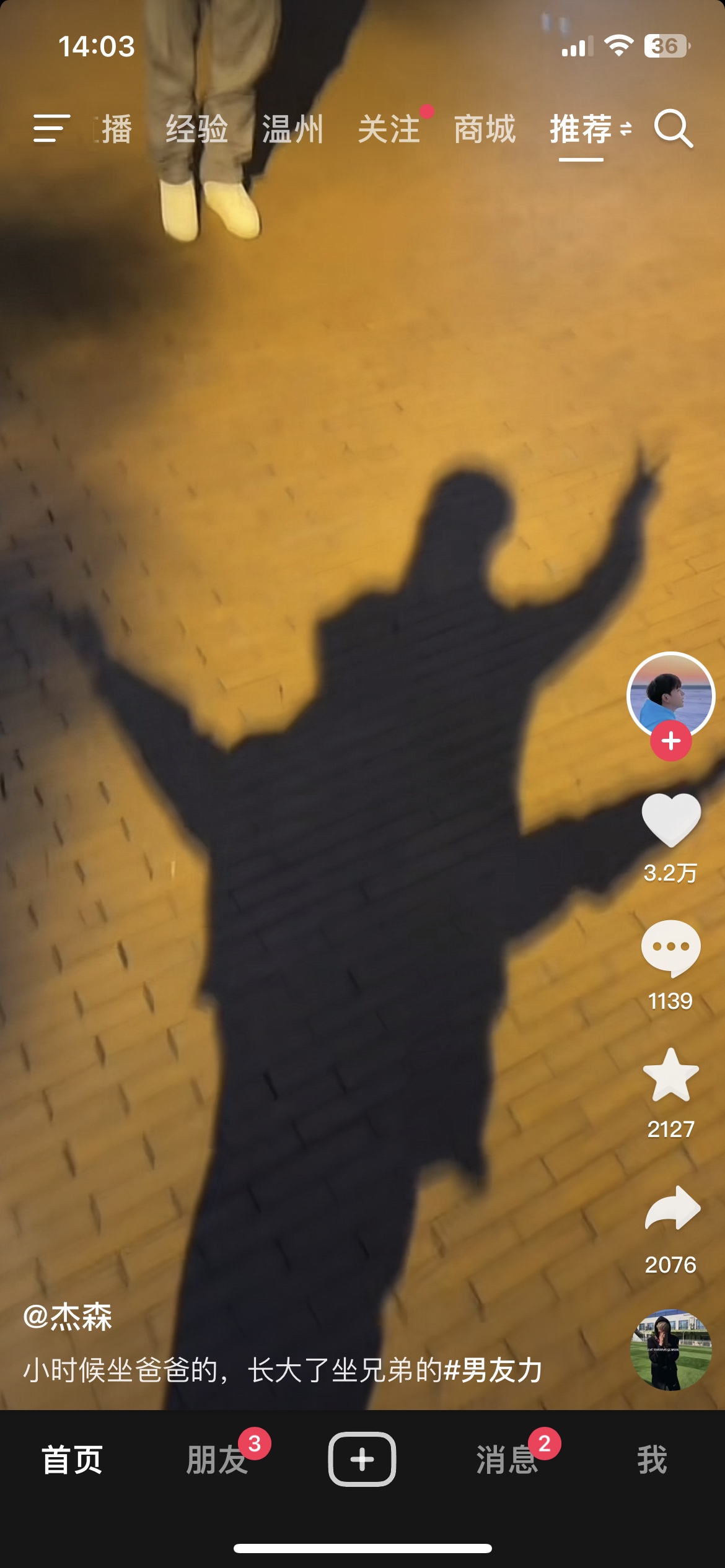
Task: Go to the 朋友 tab
Action: [x=217, y=1460]
